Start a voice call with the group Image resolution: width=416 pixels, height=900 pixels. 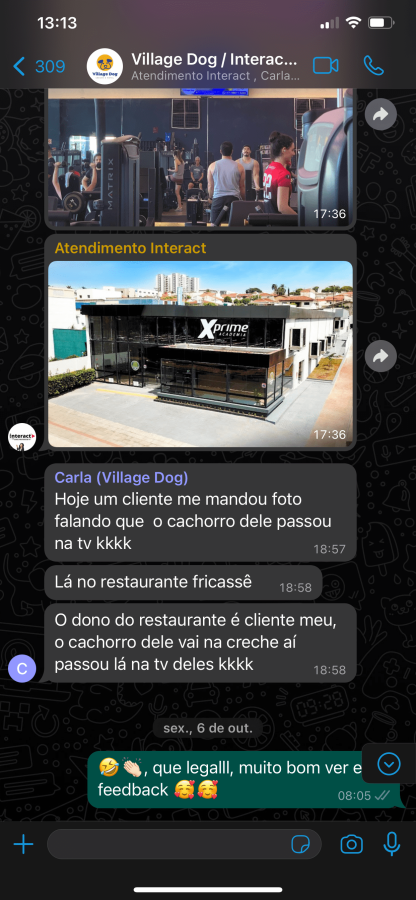coord(374,66)
